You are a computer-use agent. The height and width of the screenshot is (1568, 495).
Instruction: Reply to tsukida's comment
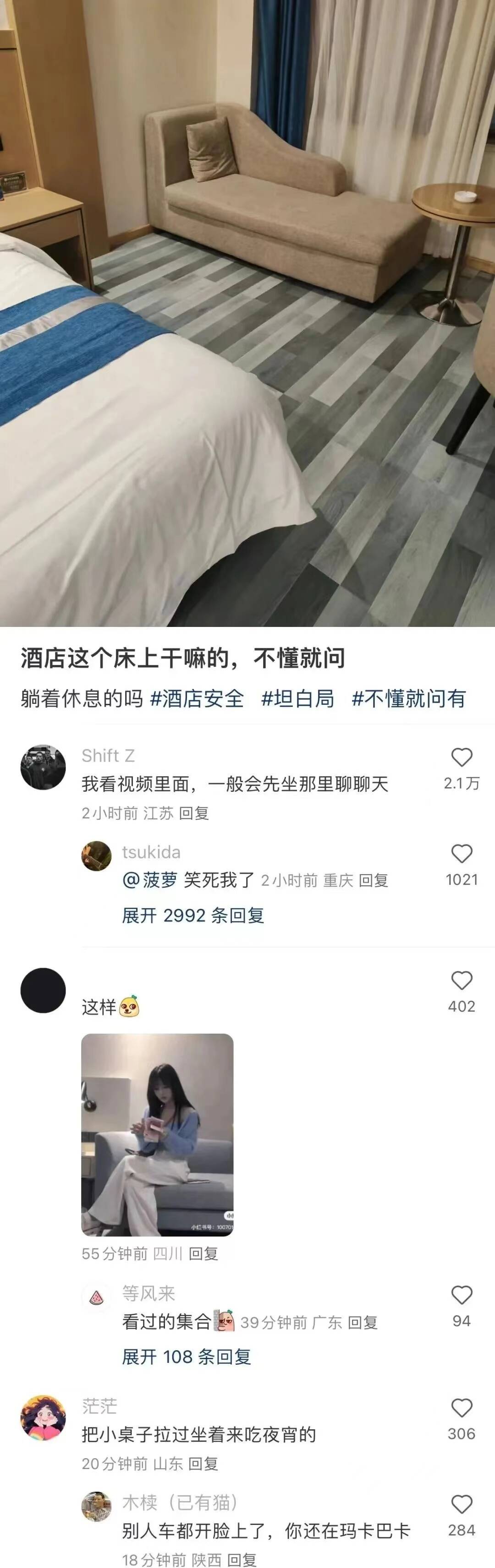(373, 881)
